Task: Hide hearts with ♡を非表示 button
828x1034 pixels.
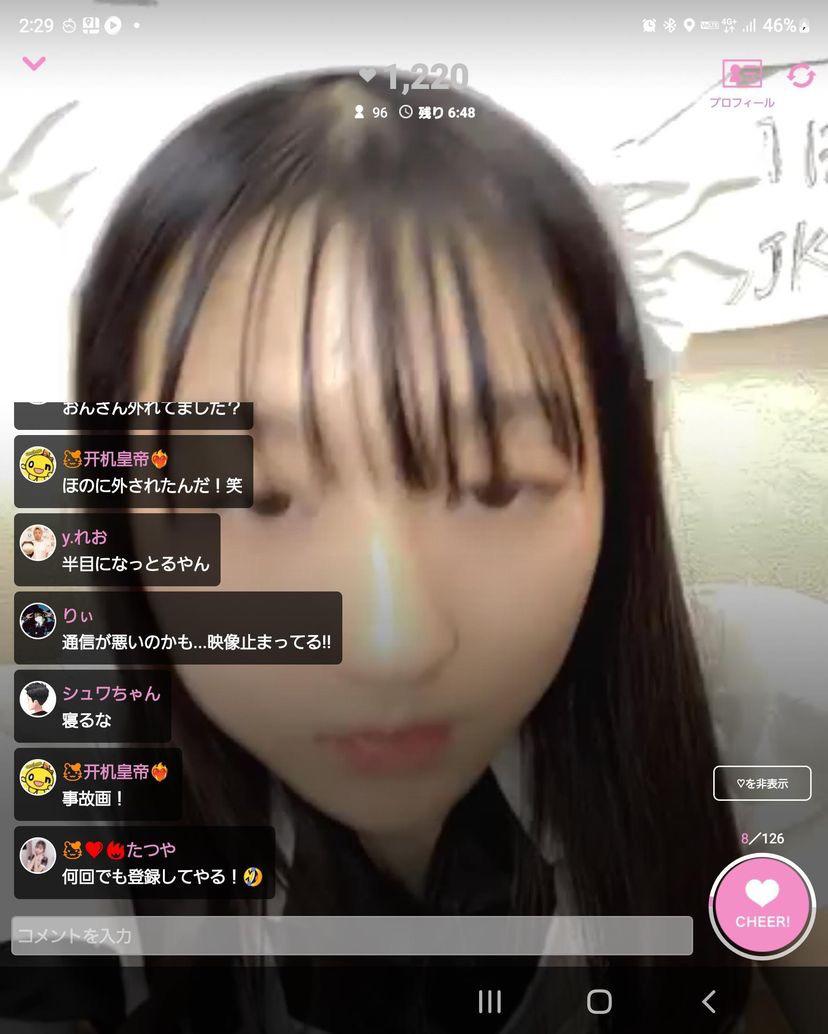Action: [762, 783]
